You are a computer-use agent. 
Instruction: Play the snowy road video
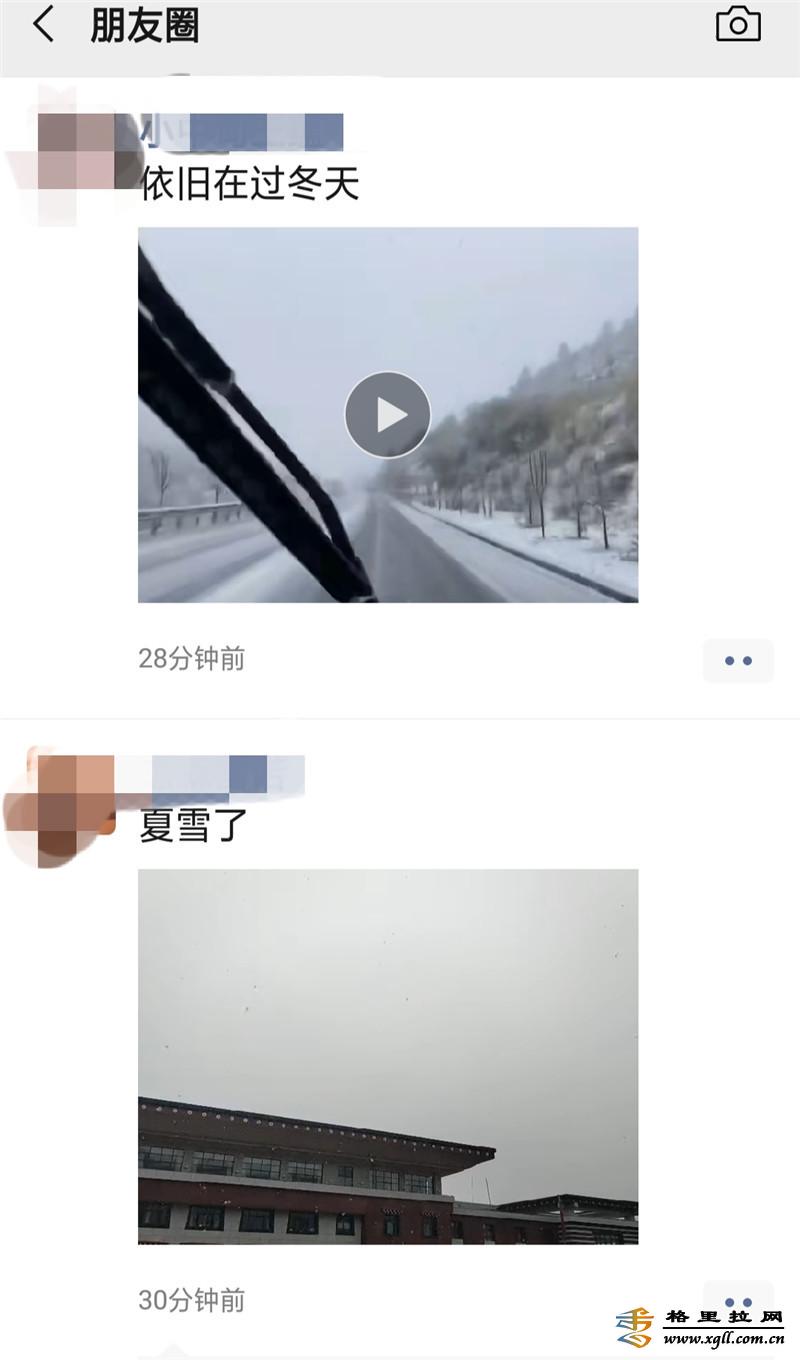388,415
